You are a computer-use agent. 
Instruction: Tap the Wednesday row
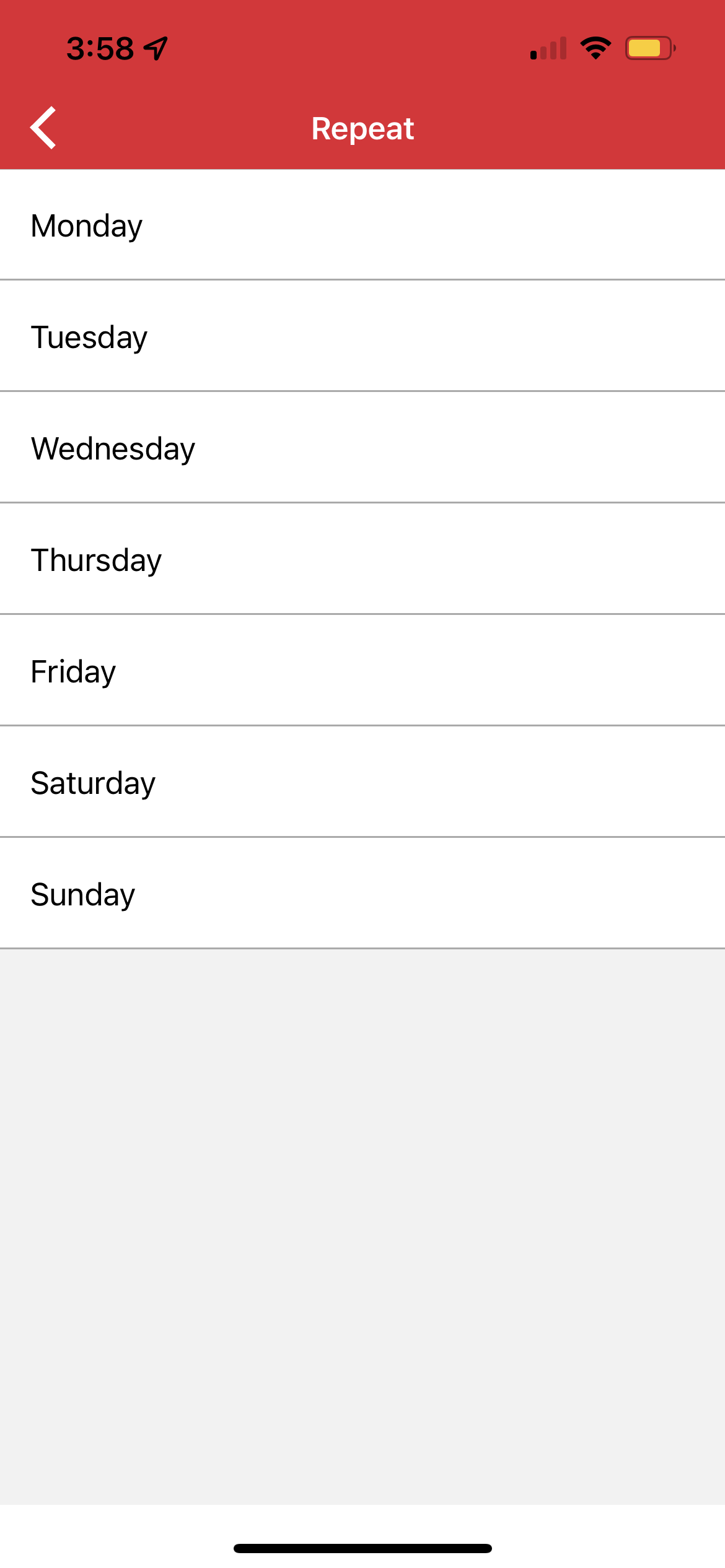click(x=362, y=448)
